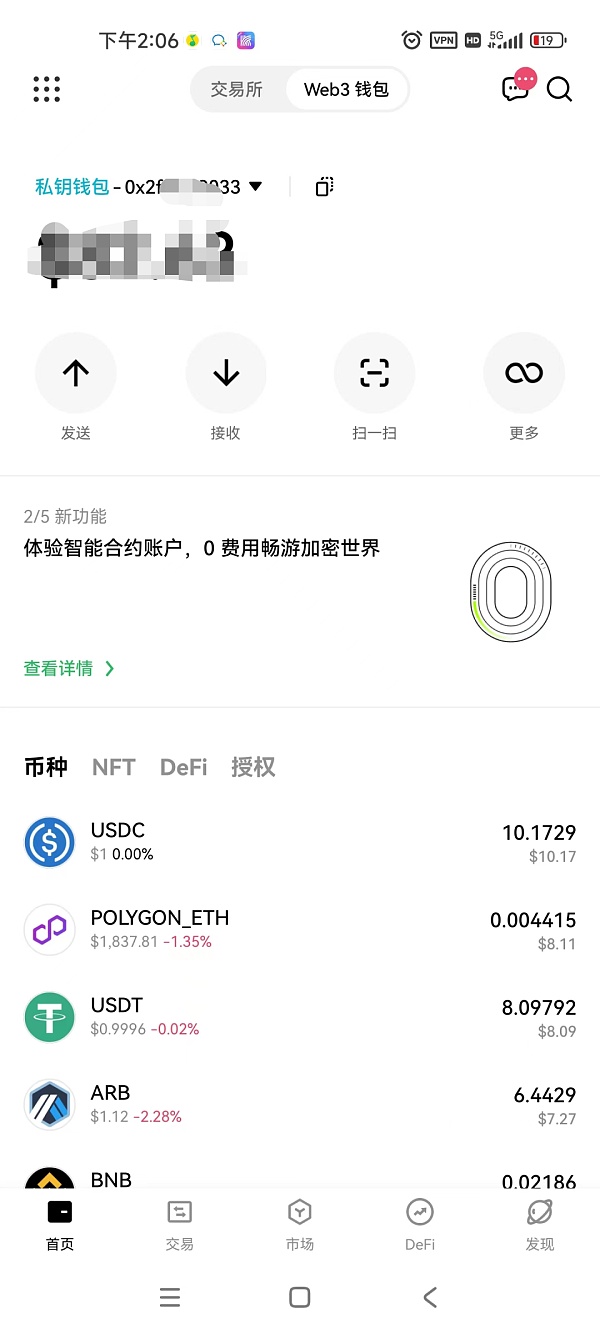The width and height of the screenshot is (600, 1333).
Task: Go to the 发现 tab
Action: [540, 1225]
